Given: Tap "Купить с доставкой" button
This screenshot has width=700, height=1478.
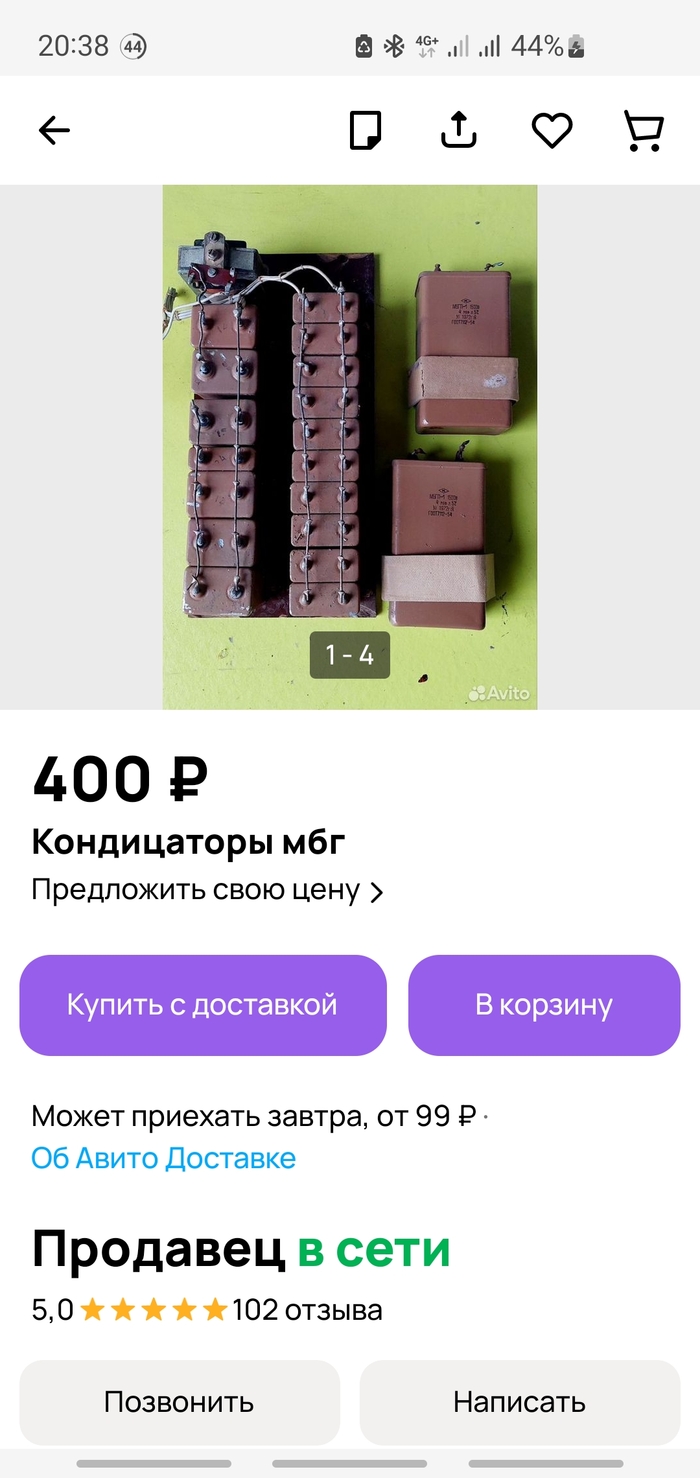Looking at the screenshot, I should coord(202,1005).
